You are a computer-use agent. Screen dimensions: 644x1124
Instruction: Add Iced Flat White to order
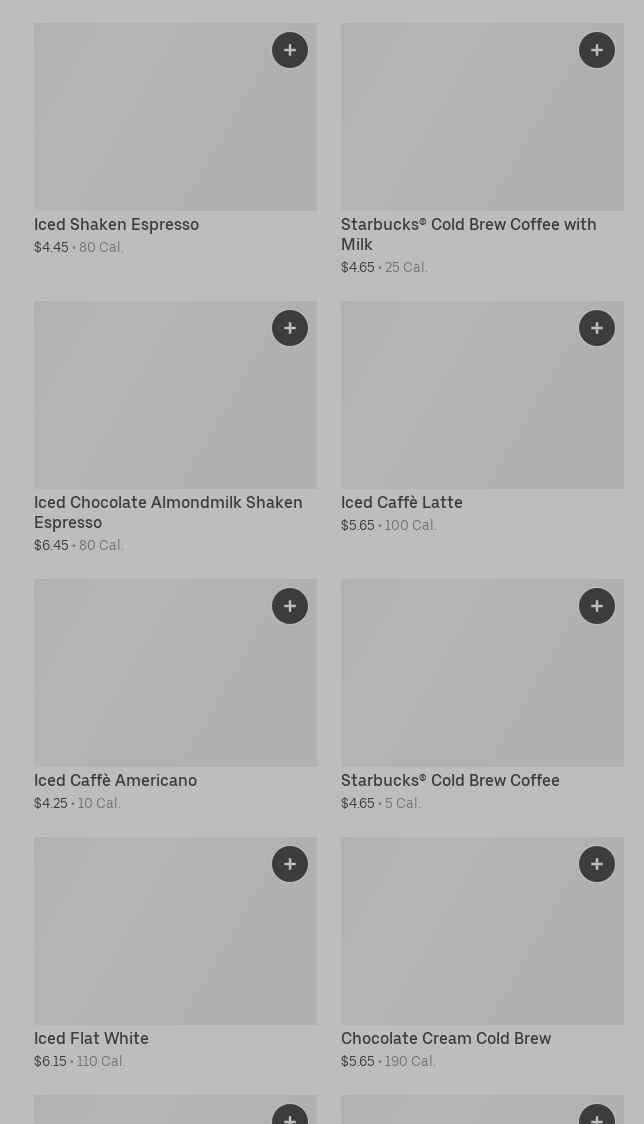[290, 864]
